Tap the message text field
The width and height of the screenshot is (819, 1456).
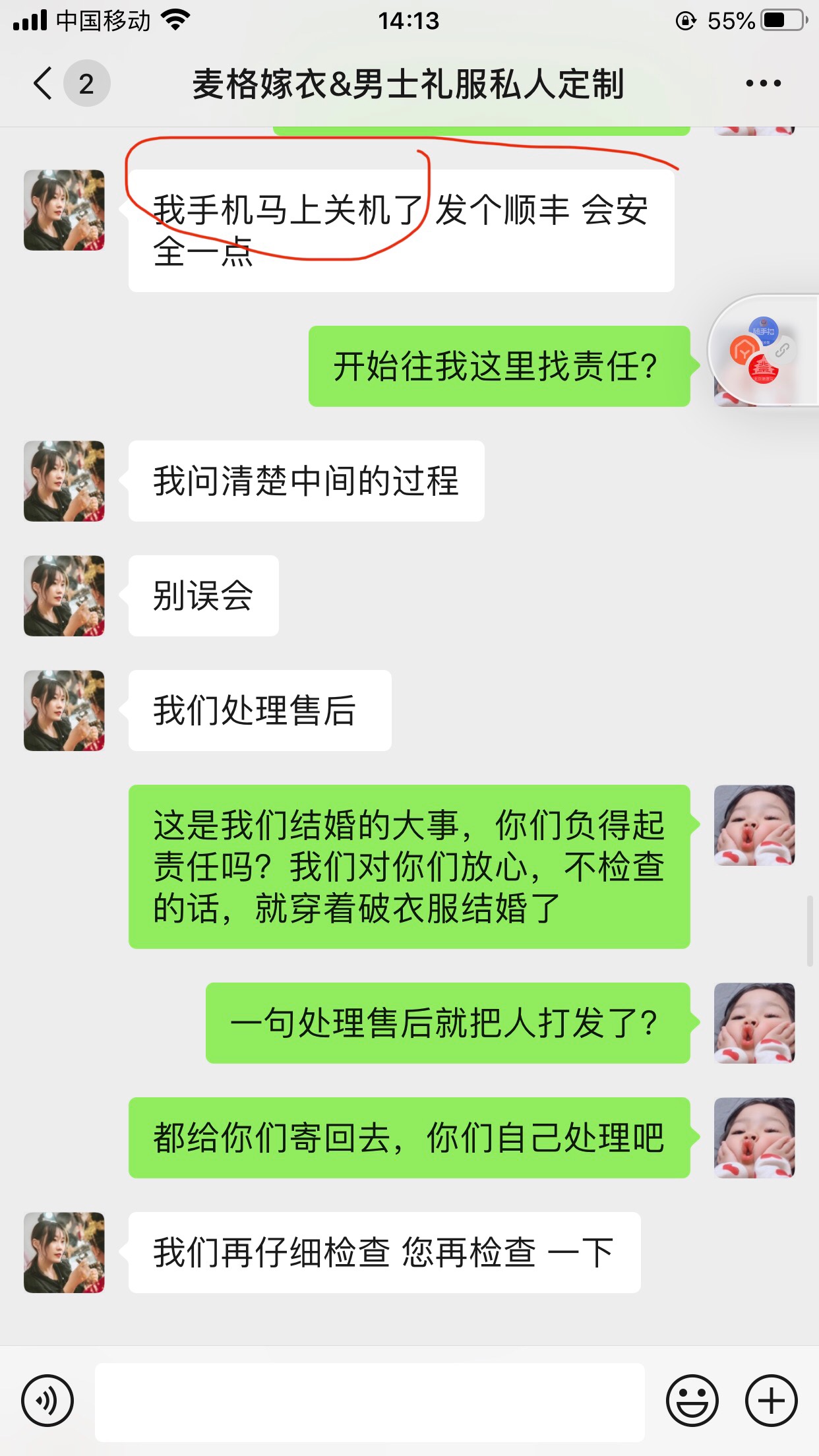click(x=369, y=1402)
